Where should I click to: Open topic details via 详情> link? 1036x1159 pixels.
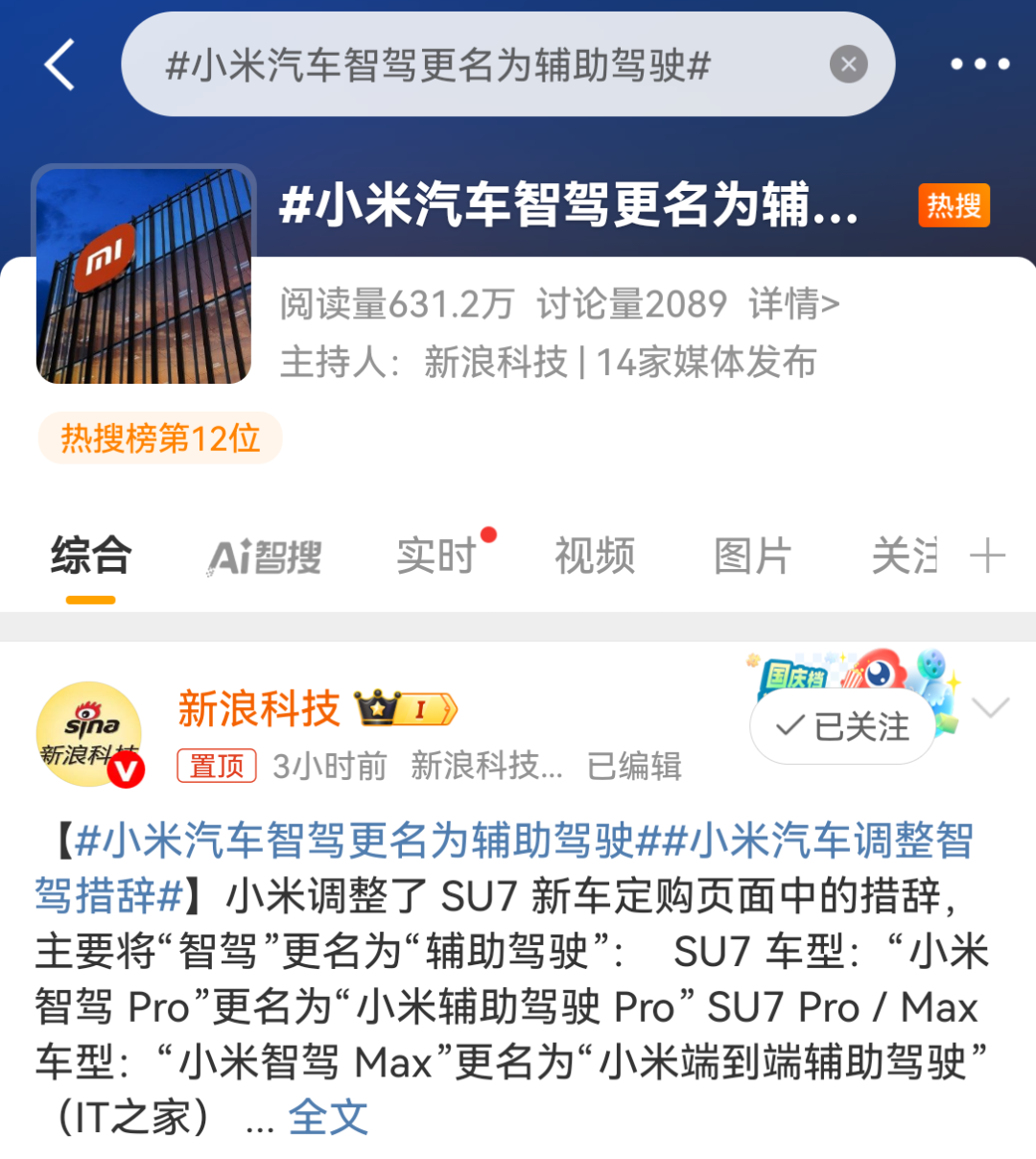[794, 302]
